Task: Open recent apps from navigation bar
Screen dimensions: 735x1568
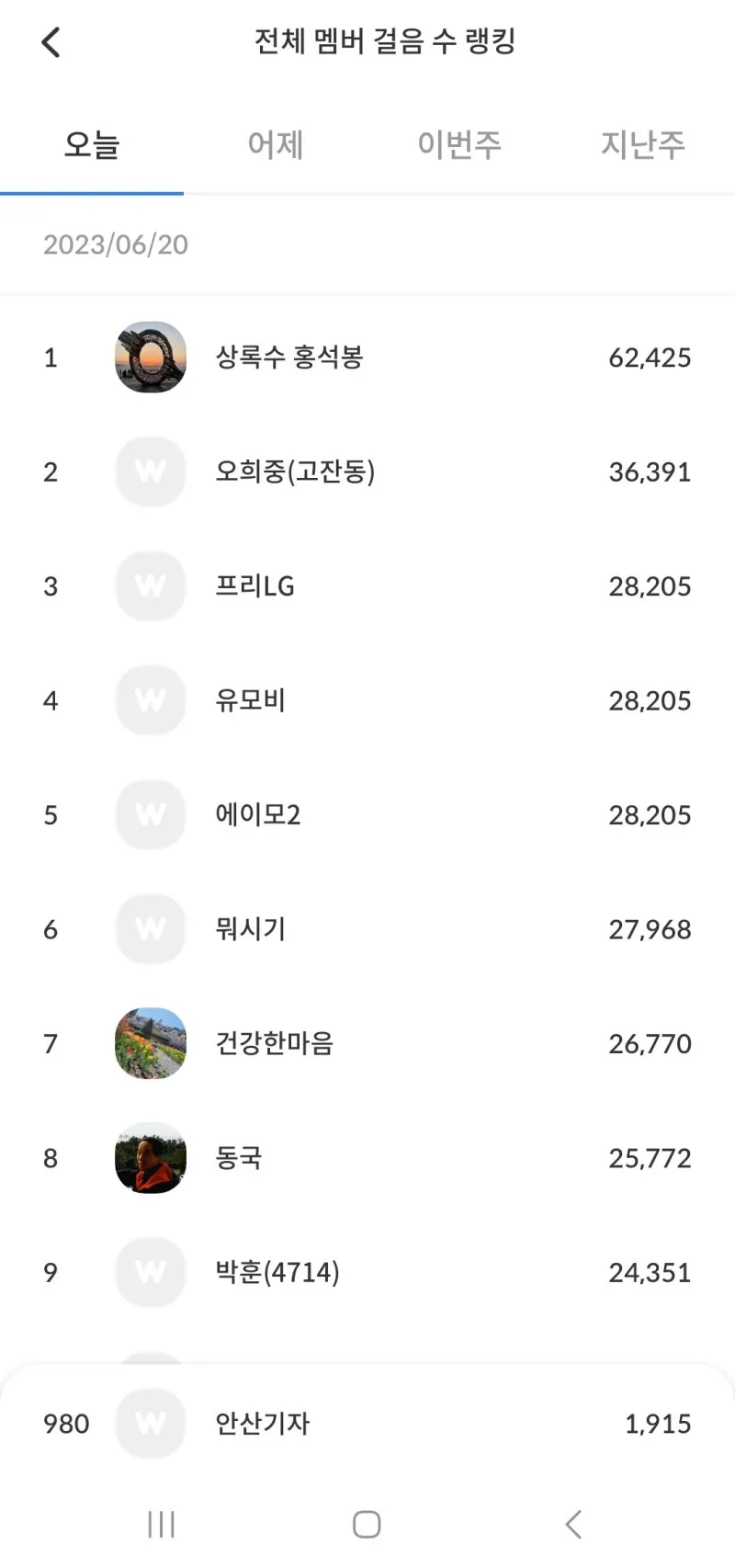Action: pos(161,1524)
